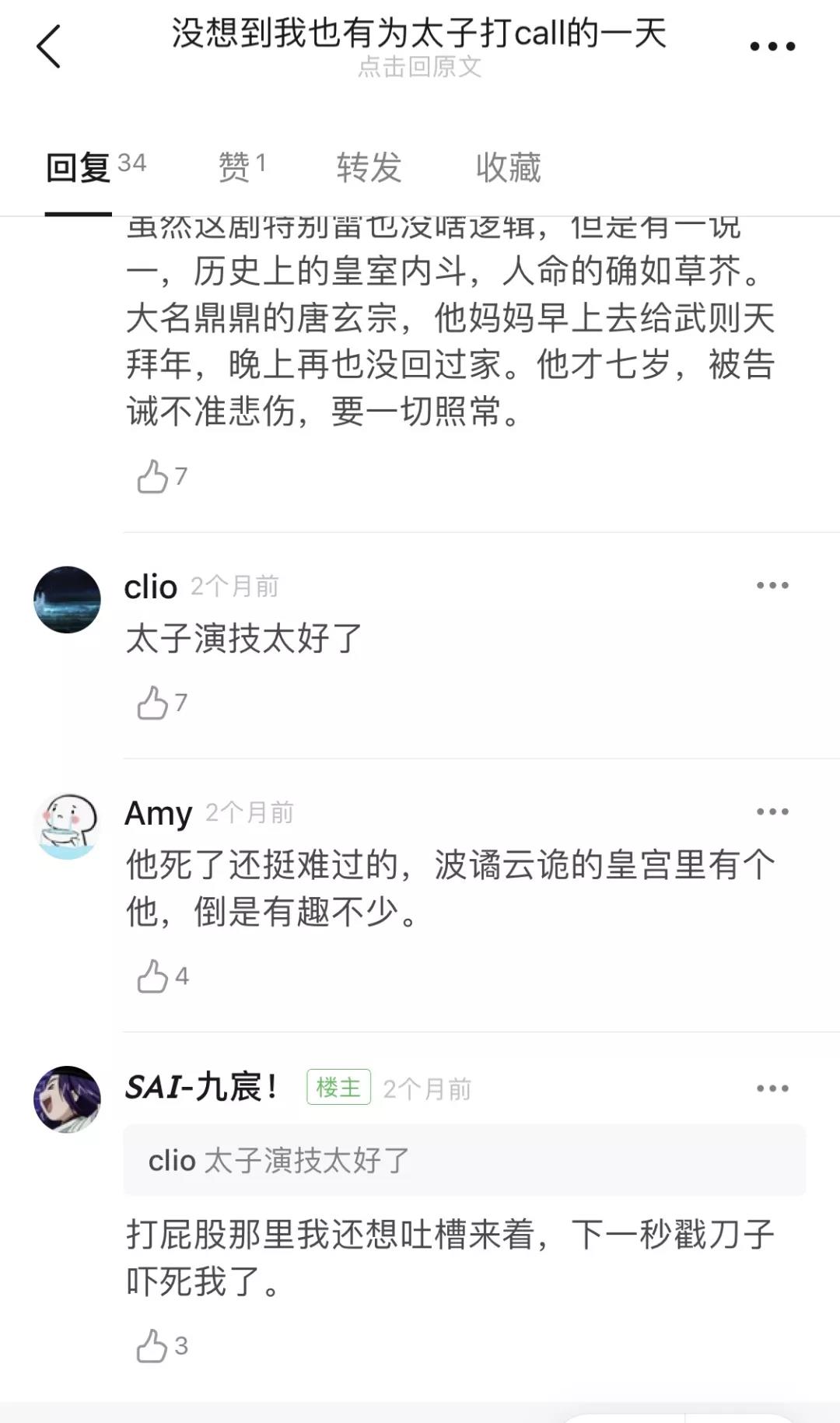Go back using the top-left arrow

(x=48, y=47)
